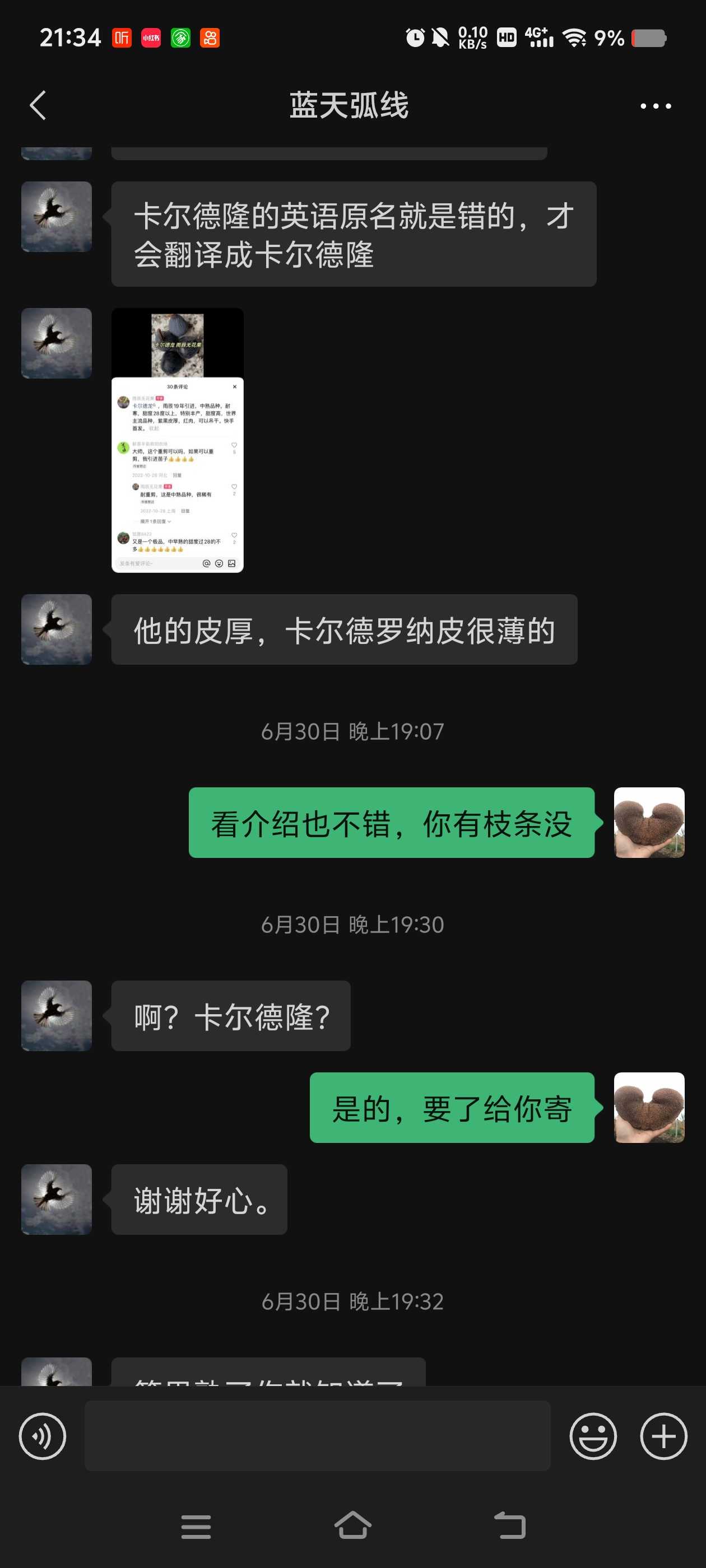Open contact avatar beside 谢谢好心 message
The height and width of the screenshot is (1568, 706).
tap(57, 1199)
